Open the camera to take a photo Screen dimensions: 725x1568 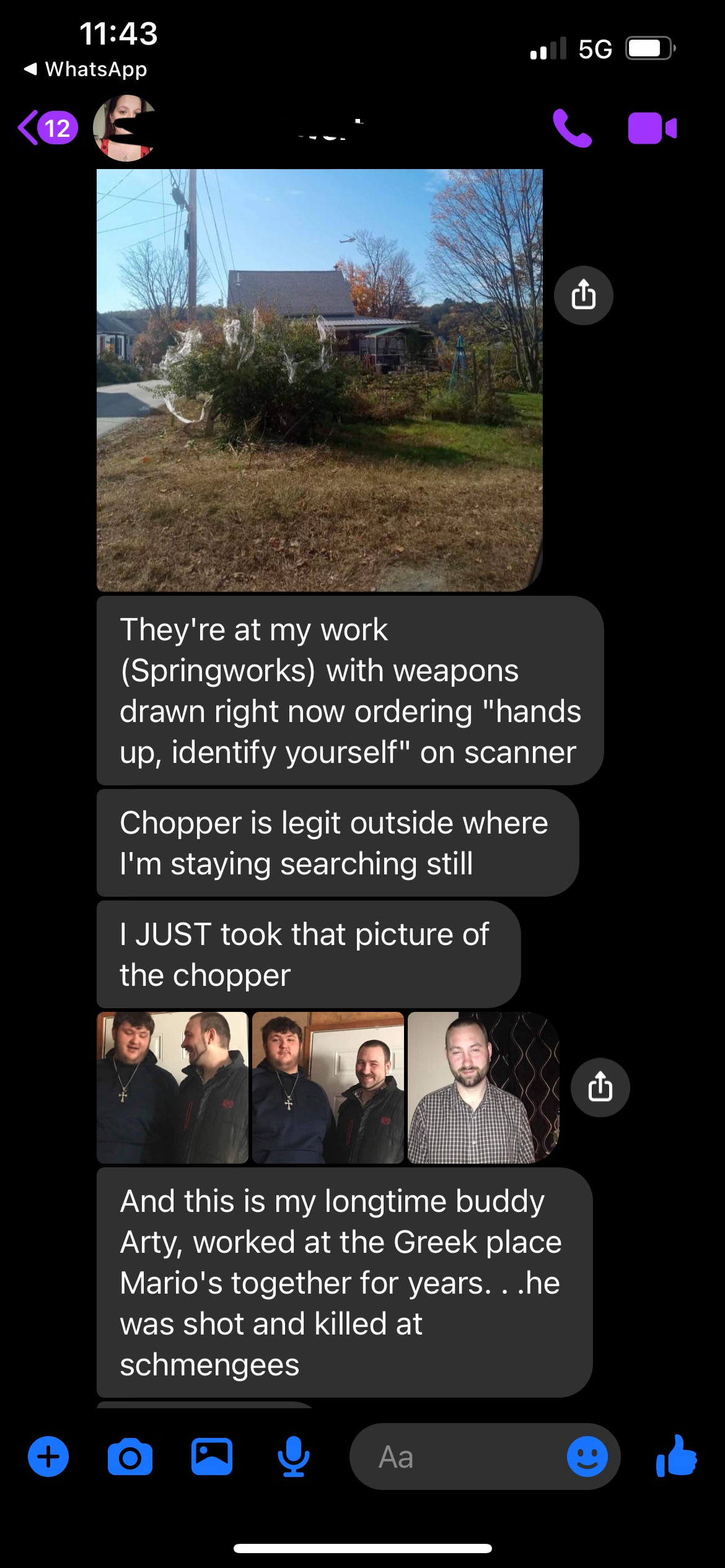coord(130,1457)
